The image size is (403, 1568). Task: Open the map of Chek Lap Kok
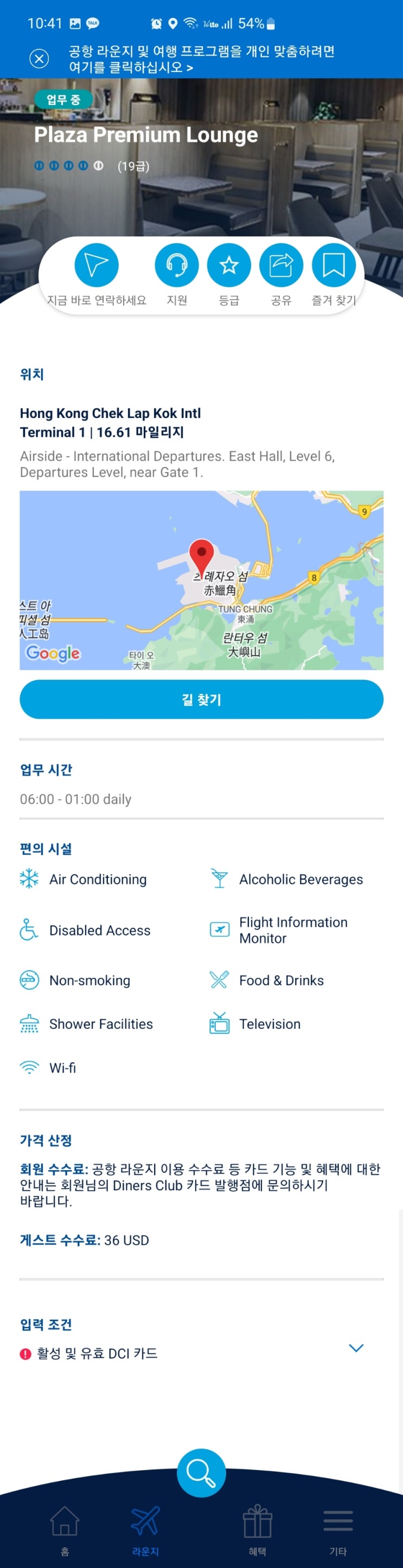[202, 580]
